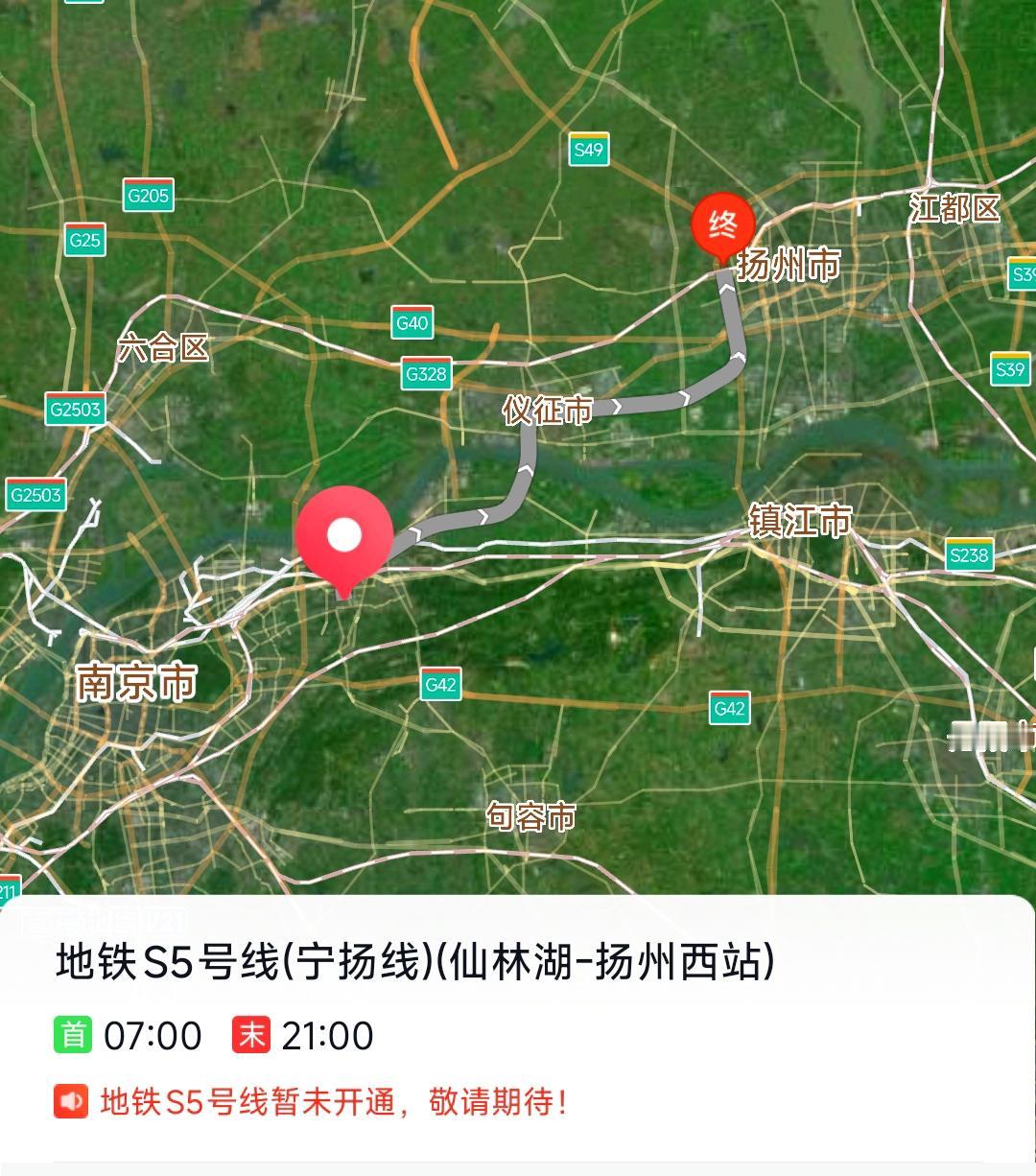Click the G40 highway shield
The width and height of the screenshot is (1036, 1176).
click(412, 321)
